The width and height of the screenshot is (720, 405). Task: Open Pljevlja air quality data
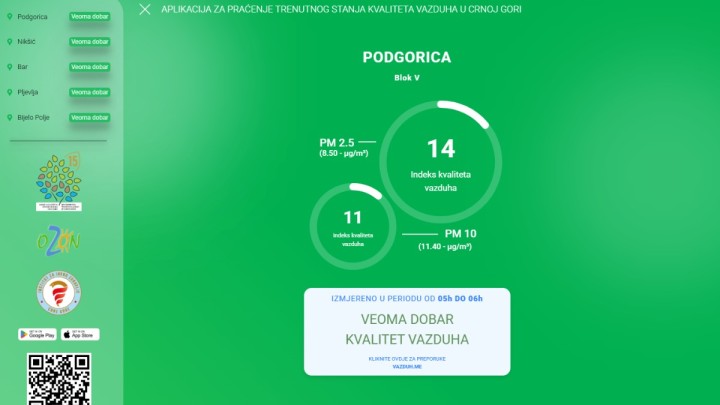tap(28, 92)
